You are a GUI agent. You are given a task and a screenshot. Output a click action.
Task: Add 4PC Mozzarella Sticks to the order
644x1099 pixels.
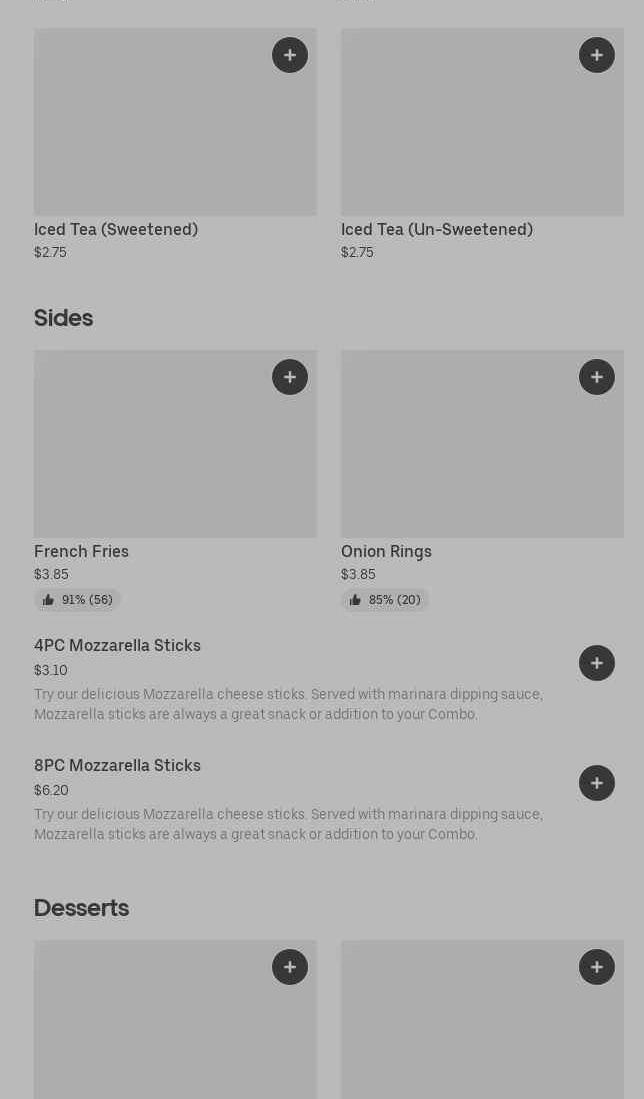[x=597, y=663]
